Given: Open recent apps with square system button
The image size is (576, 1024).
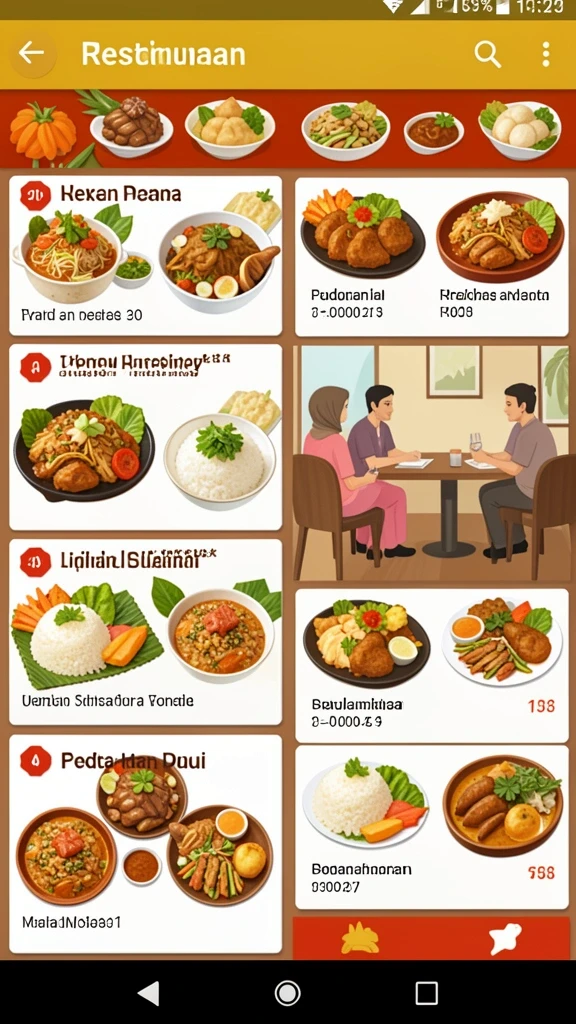Looking at the screenshot, I should point(426,993).
